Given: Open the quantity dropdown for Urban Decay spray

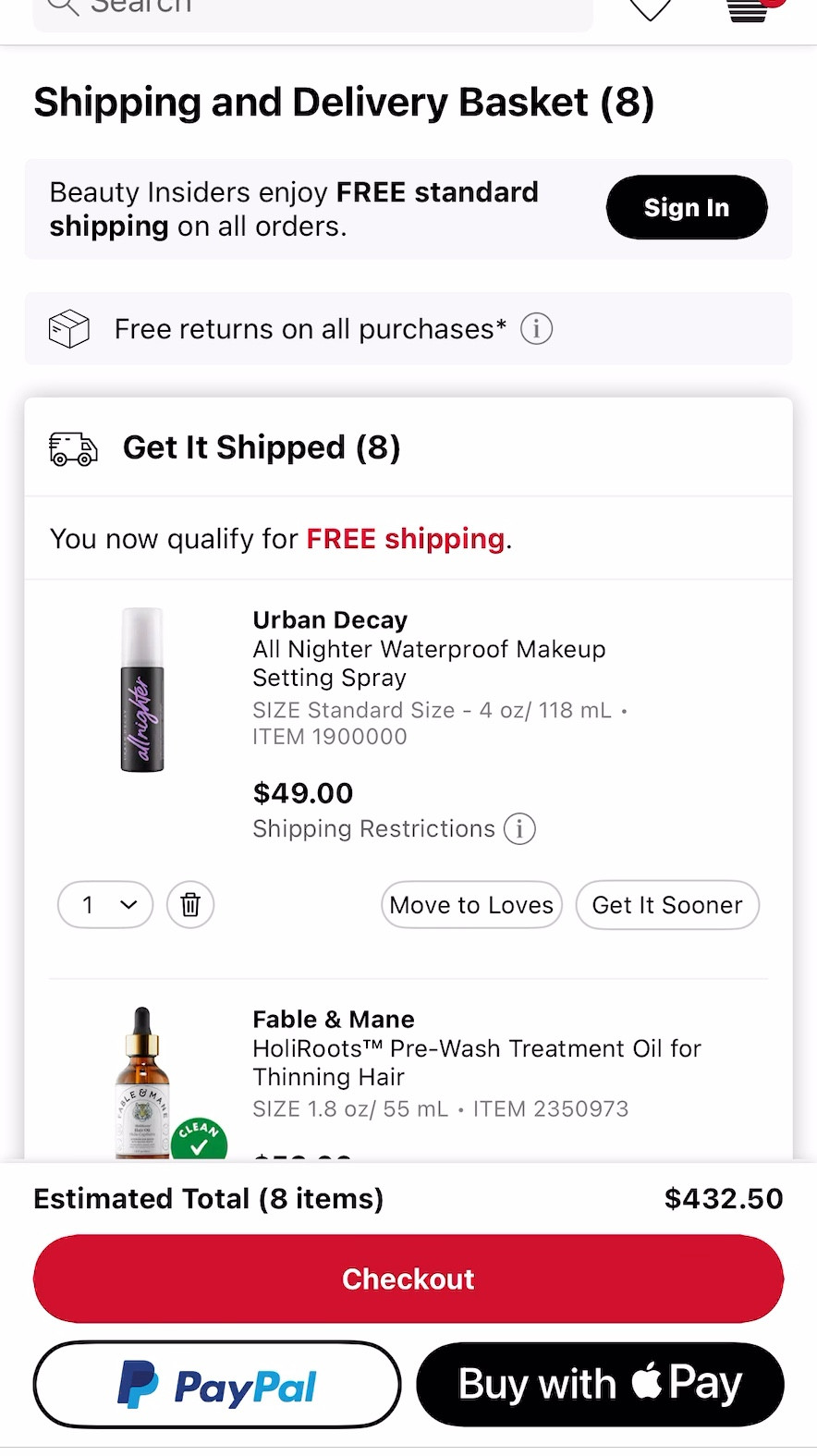Looking at the screenshot, I should pyautogui.click(x=104, y=905).
